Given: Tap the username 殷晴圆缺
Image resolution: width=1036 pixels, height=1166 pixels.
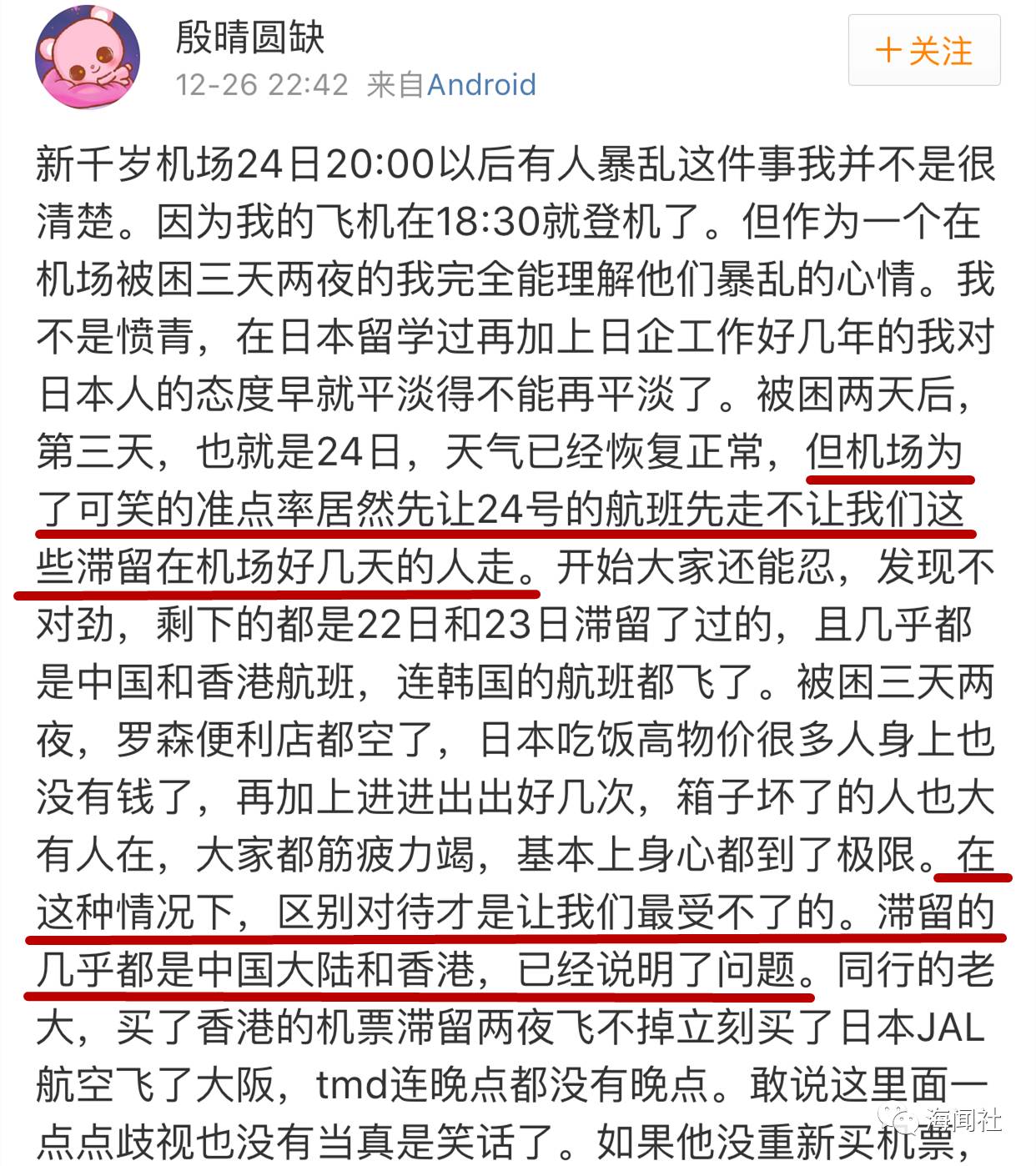Looking at the screenshot, I should pos(249,36).
